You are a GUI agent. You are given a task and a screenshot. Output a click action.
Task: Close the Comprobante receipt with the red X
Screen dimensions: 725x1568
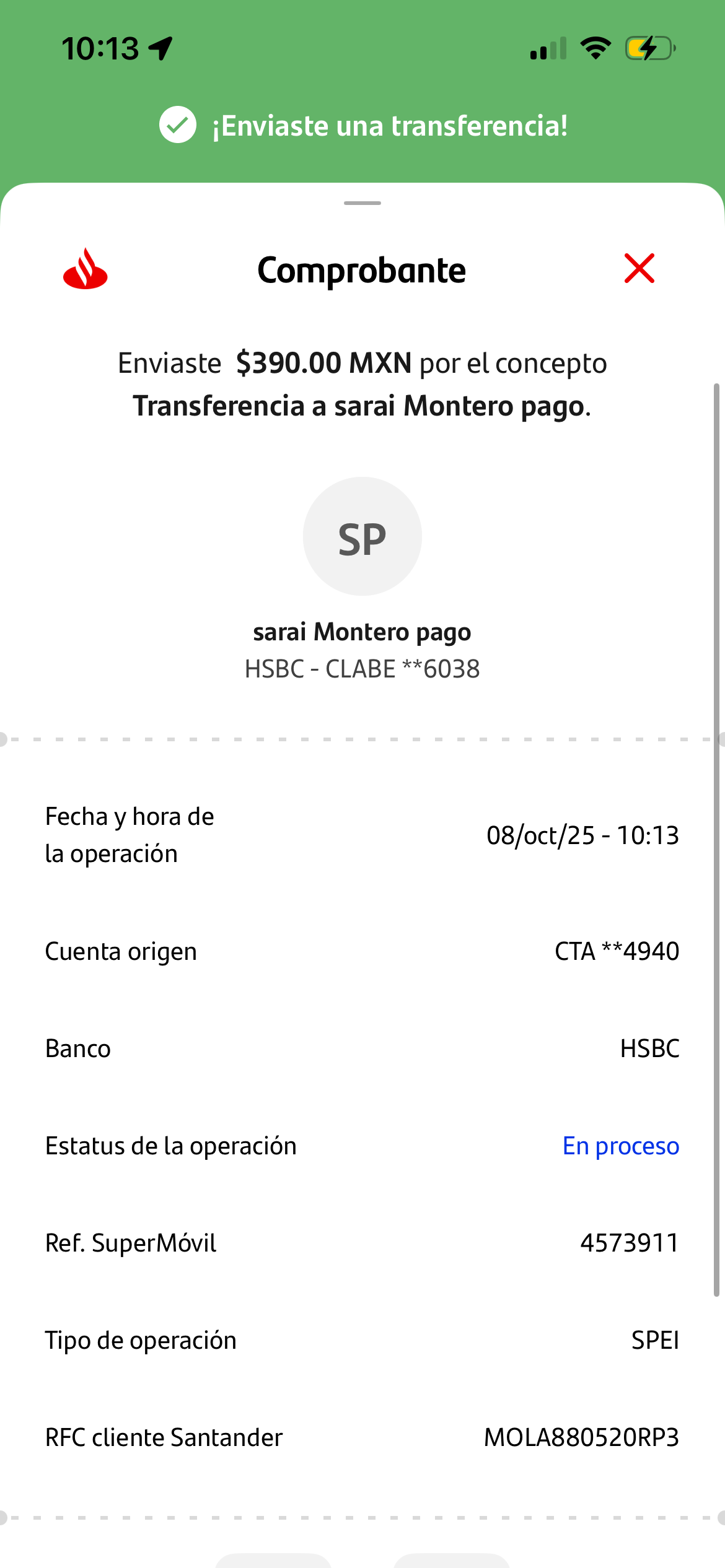pos(639,269)
